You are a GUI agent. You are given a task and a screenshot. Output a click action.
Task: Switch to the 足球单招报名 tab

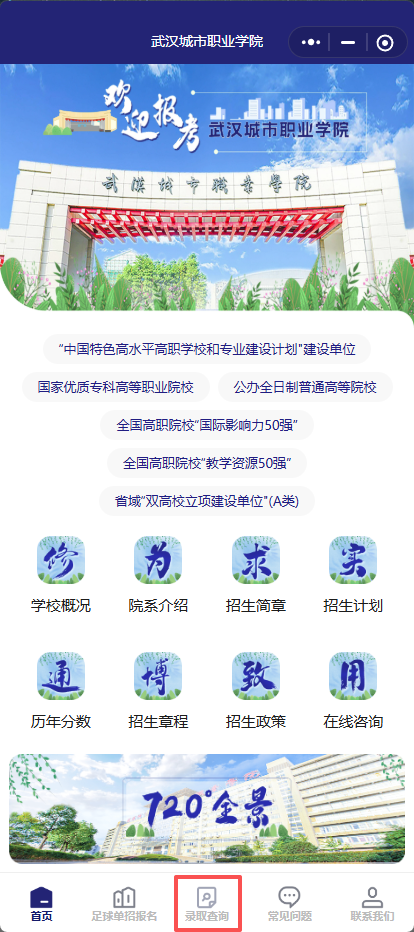[124, 903]
